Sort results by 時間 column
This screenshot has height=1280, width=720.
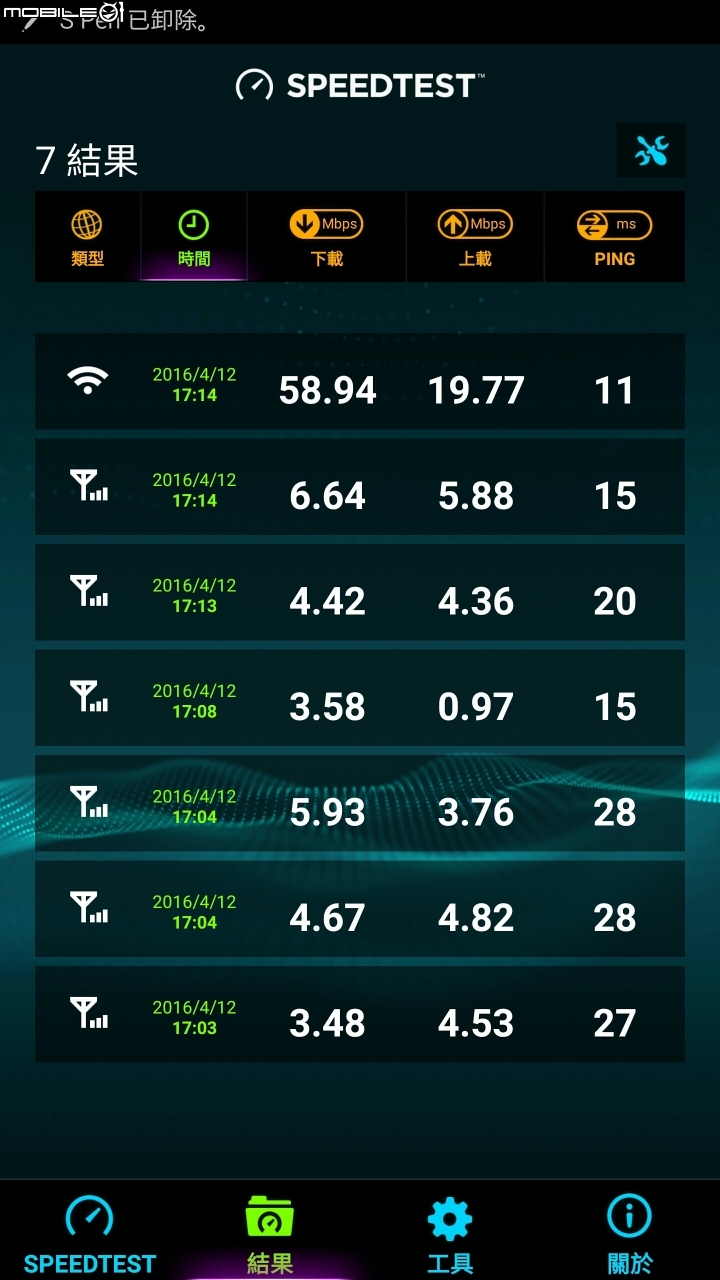coord(194,237)
